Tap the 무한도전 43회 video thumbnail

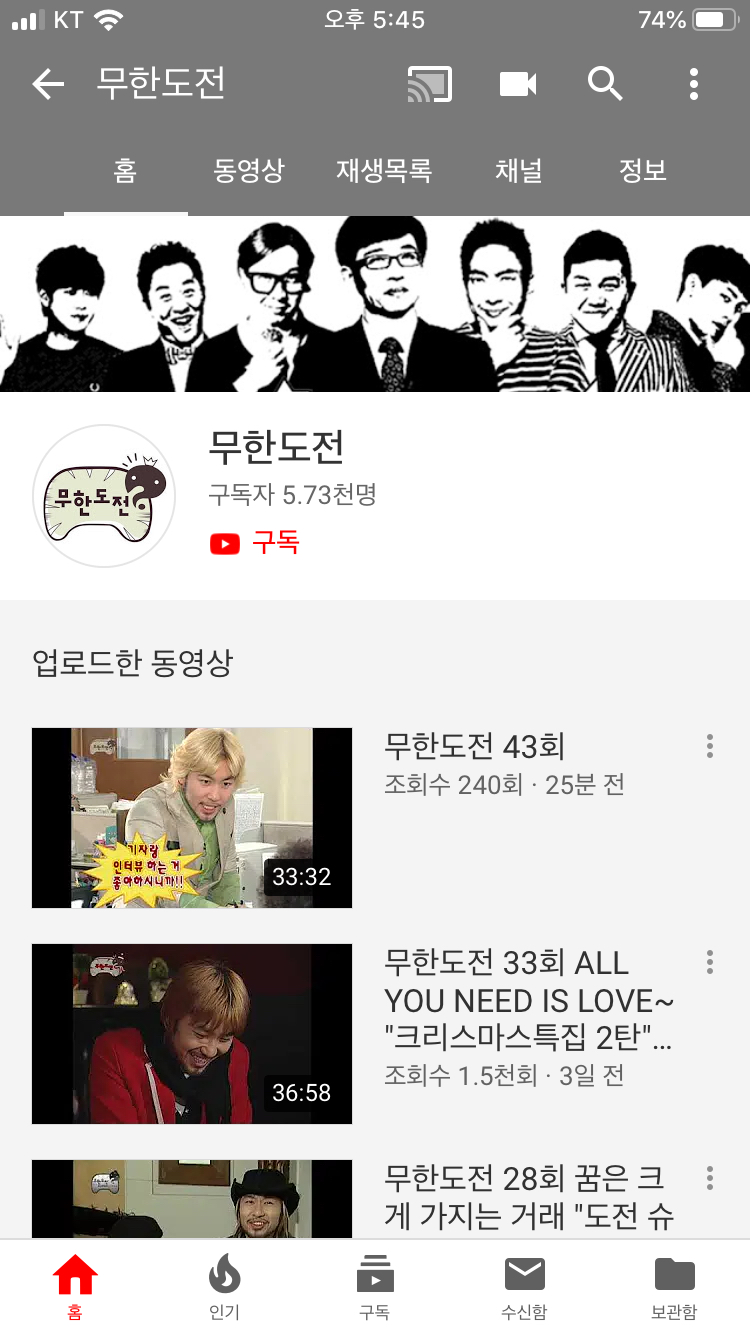coord(192,817)
